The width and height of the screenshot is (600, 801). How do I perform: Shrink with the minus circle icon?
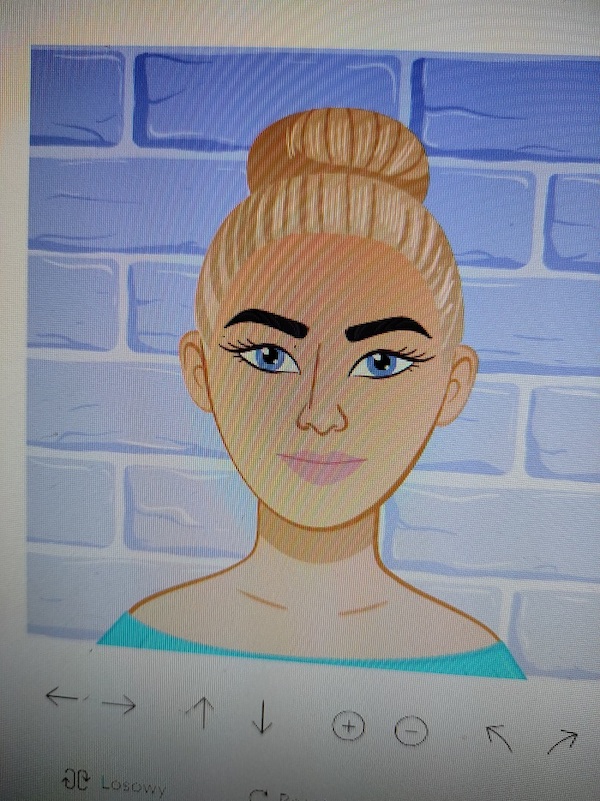(410, 731)
